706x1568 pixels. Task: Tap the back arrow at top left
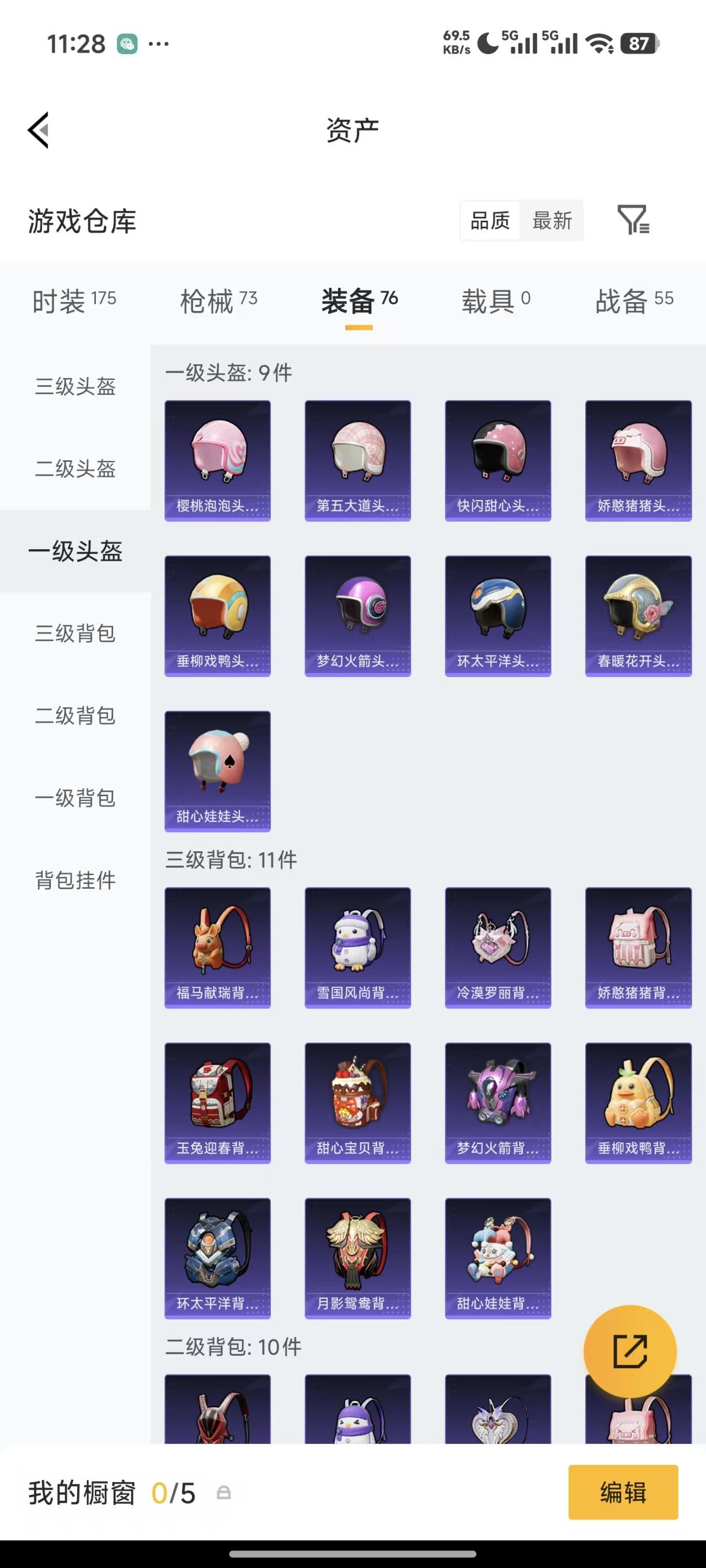[x=38, y=130]
